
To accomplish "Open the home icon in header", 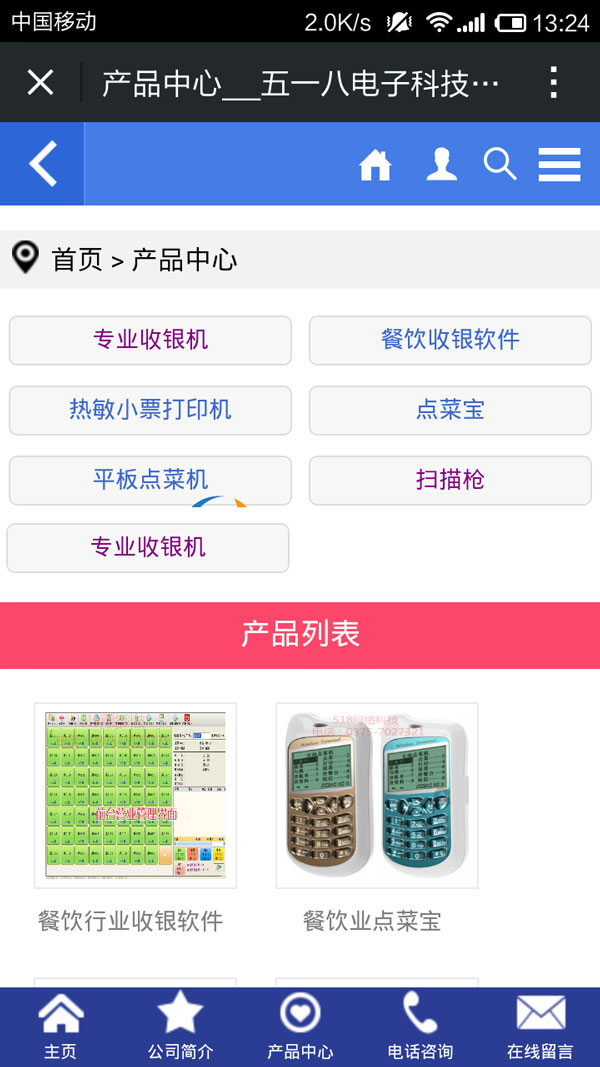I will [x=375, y=164].
